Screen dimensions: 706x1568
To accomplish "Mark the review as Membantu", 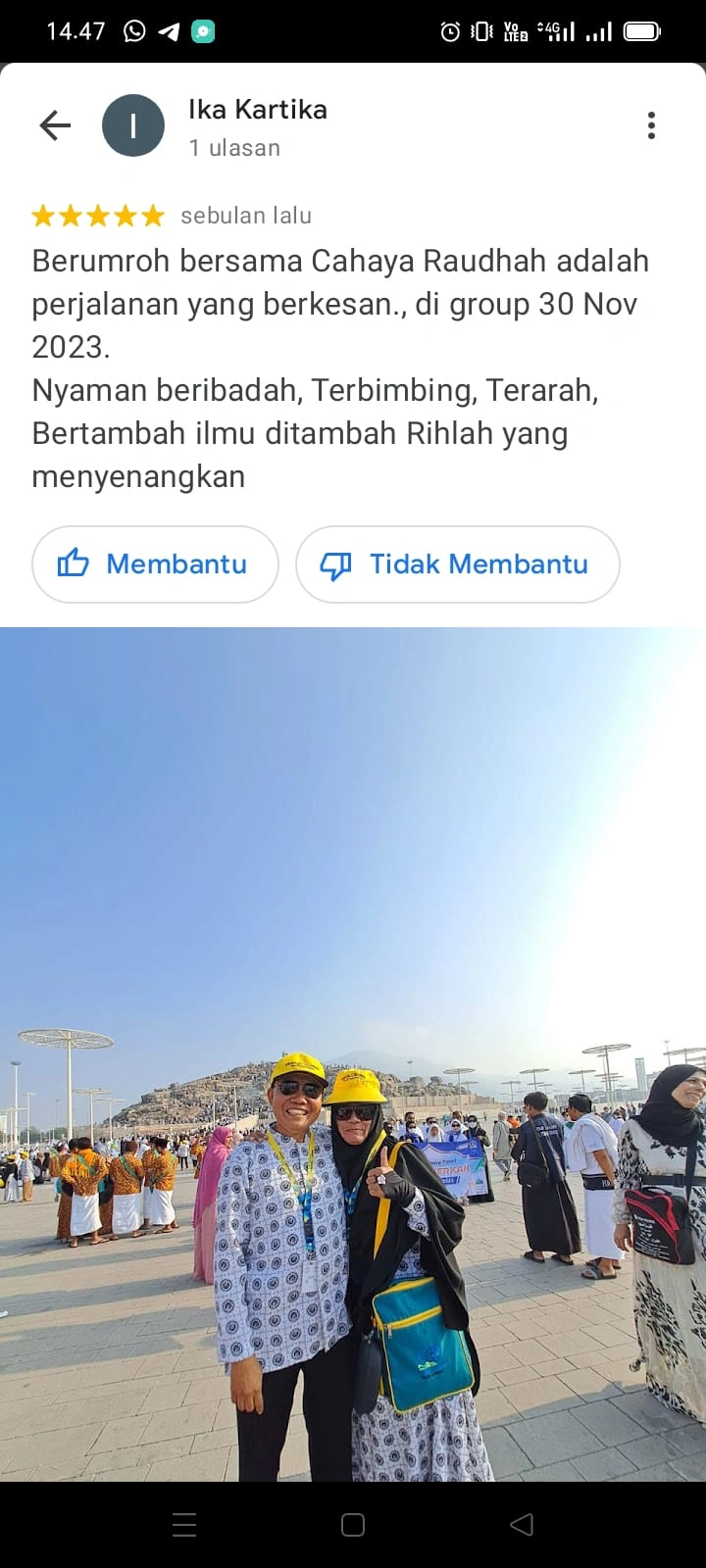I will (154, 563).
